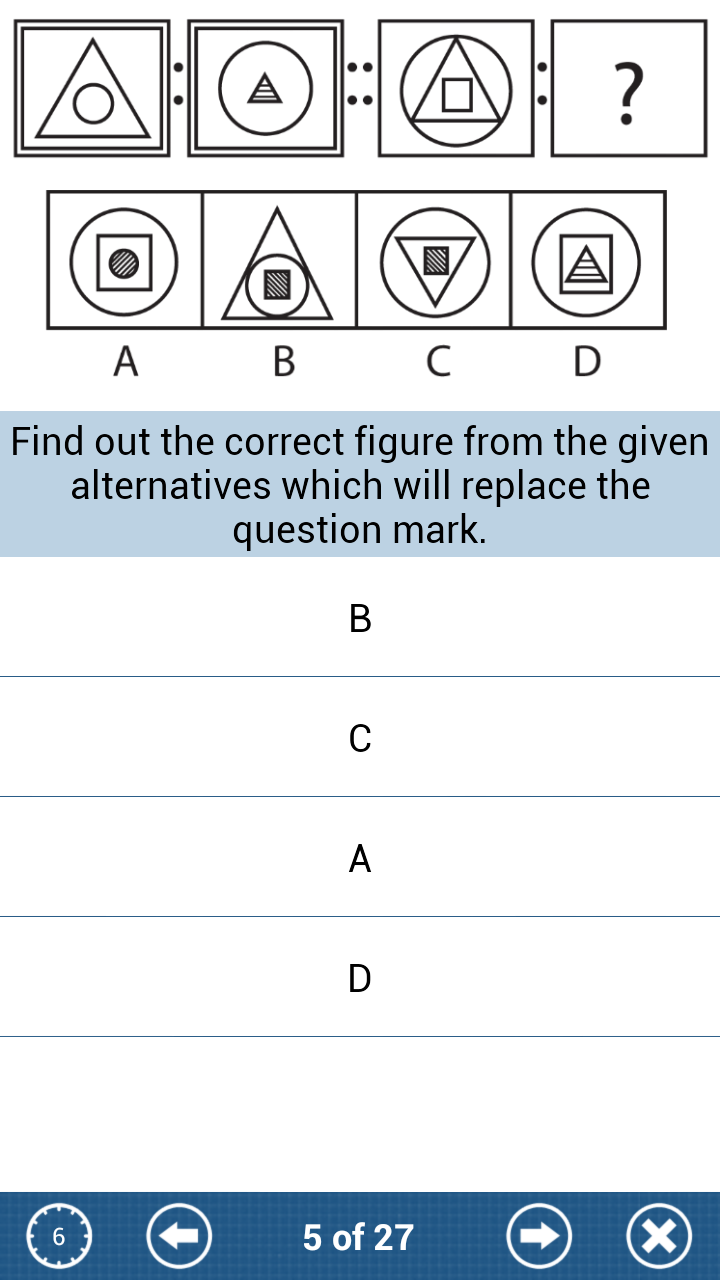Tap the X icon to exit the quiz
Image resolution: width=720 pixels, height=1280 pixels.
point(660,1235)
